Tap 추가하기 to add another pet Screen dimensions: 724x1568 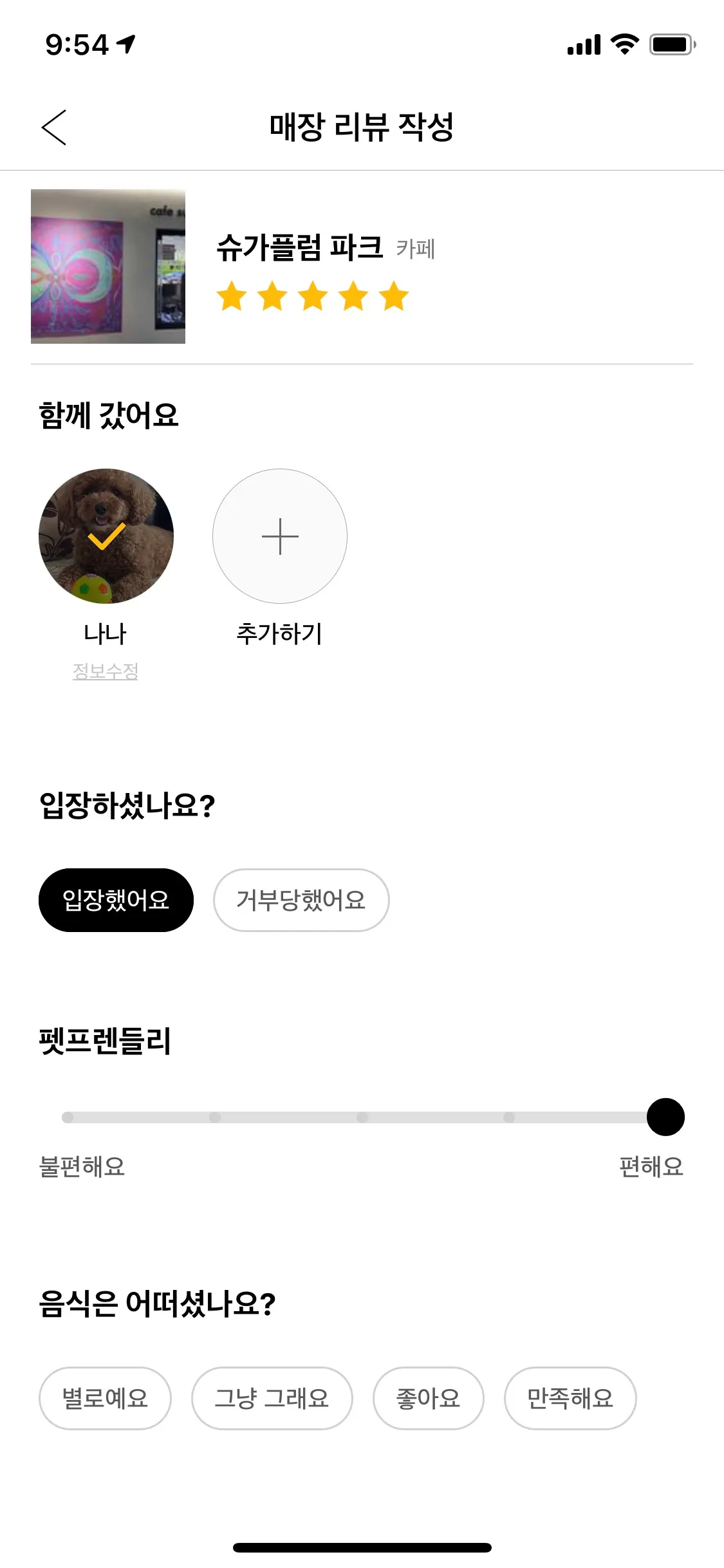tap(280, 536)
